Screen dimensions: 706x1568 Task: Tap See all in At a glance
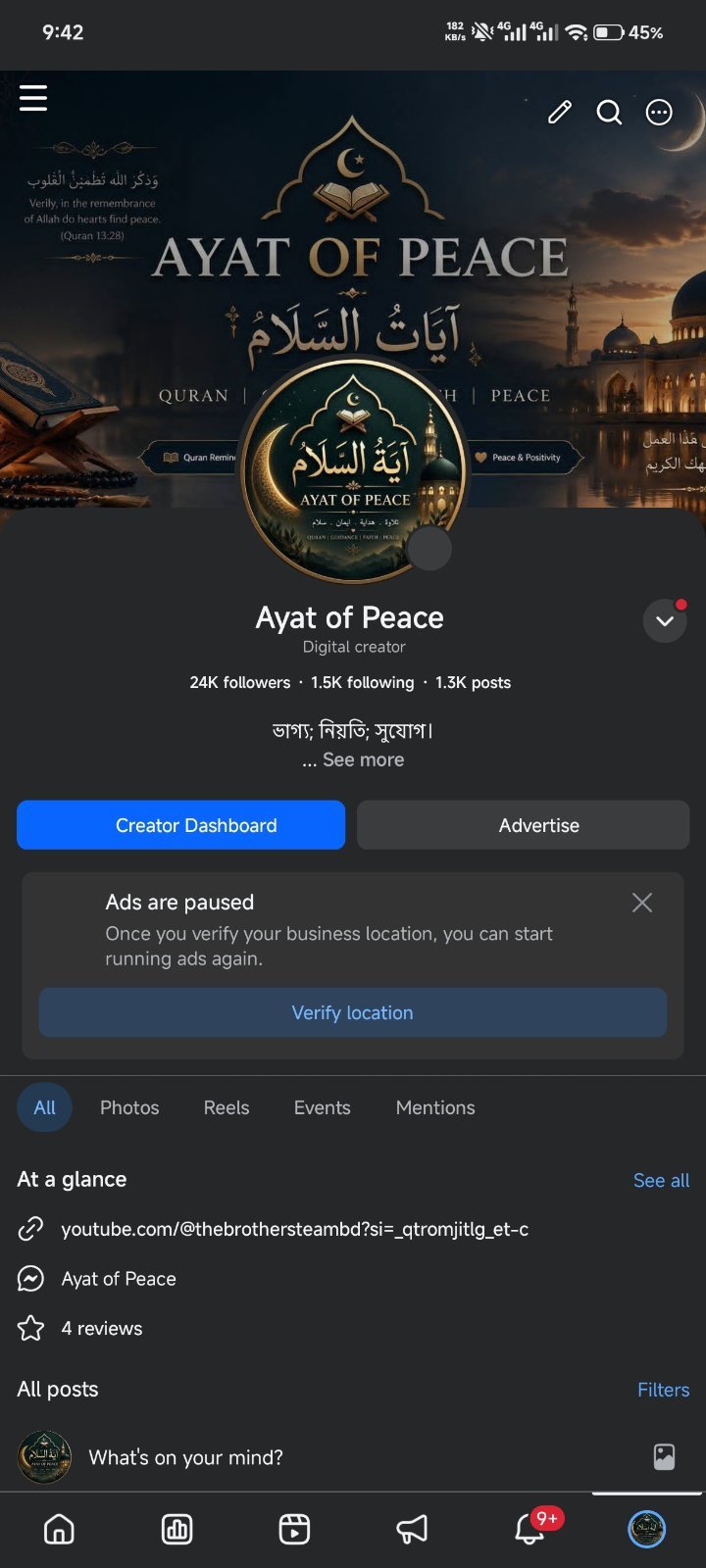(x=661, y=1181)
